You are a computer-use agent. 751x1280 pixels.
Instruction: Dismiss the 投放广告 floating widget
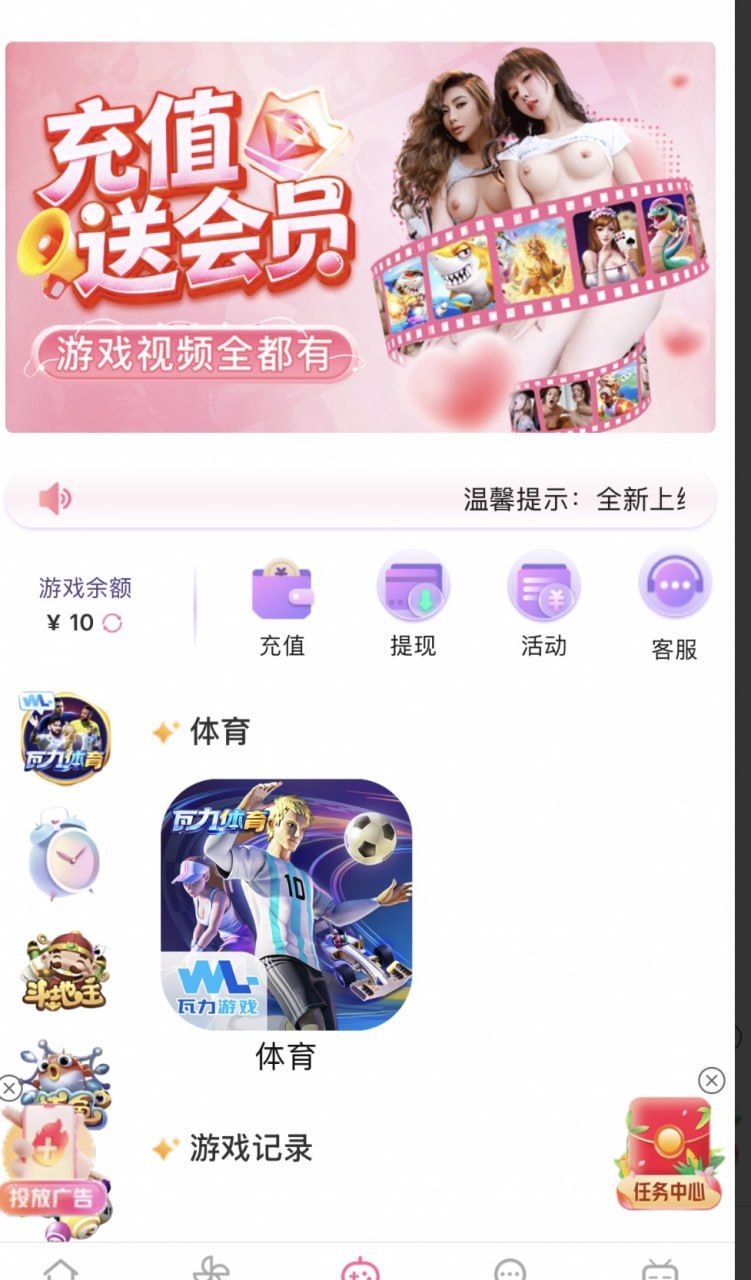9,1088
